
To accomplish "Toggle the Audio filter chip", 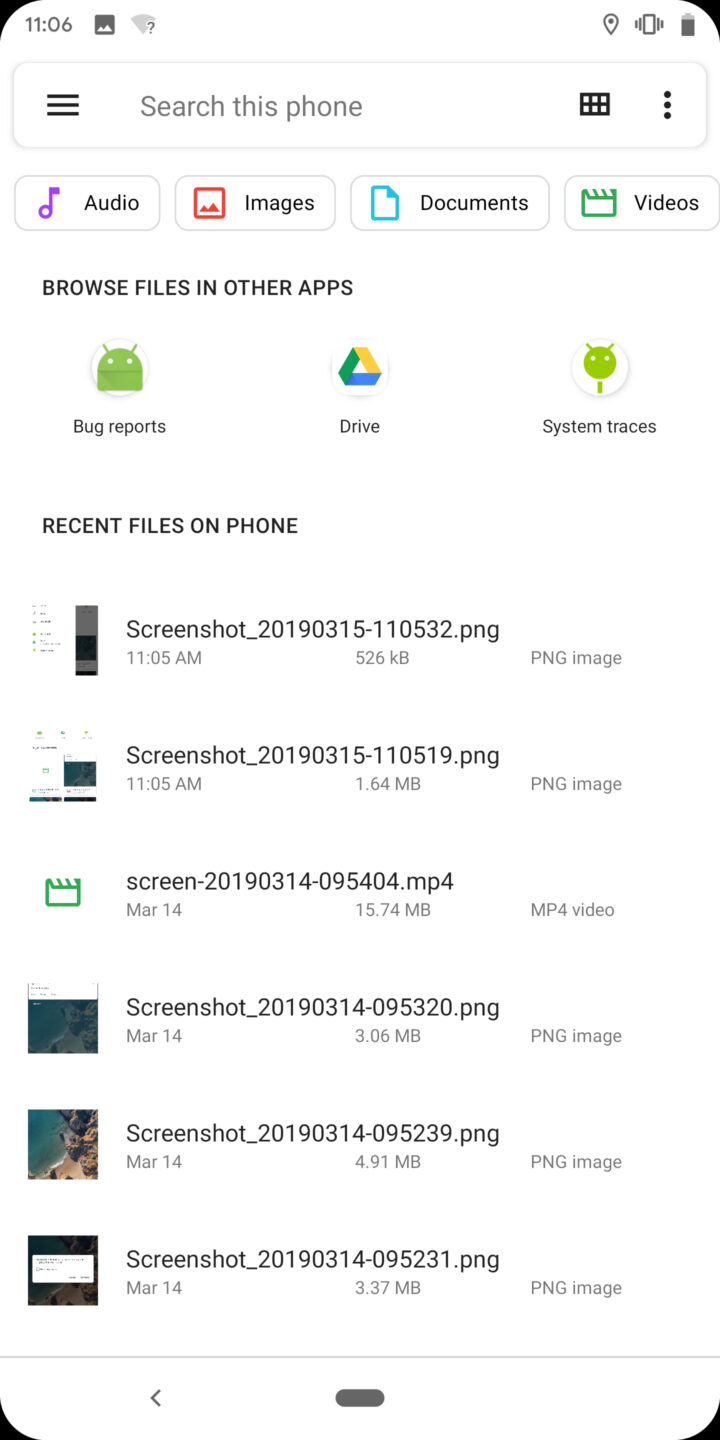I will (86, 202).
